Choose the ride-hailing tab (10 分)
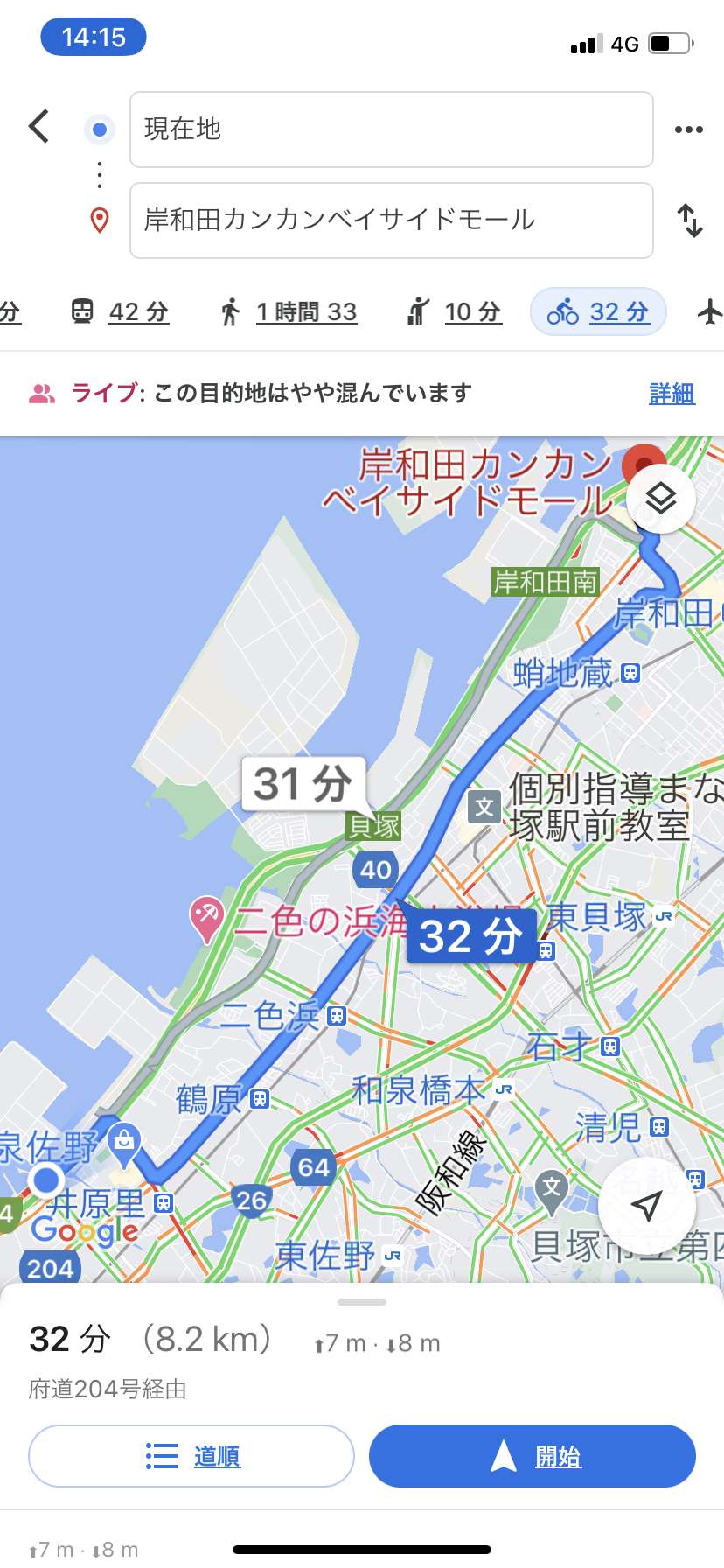This screenshot has height=1568, width=724. [455, 311]
